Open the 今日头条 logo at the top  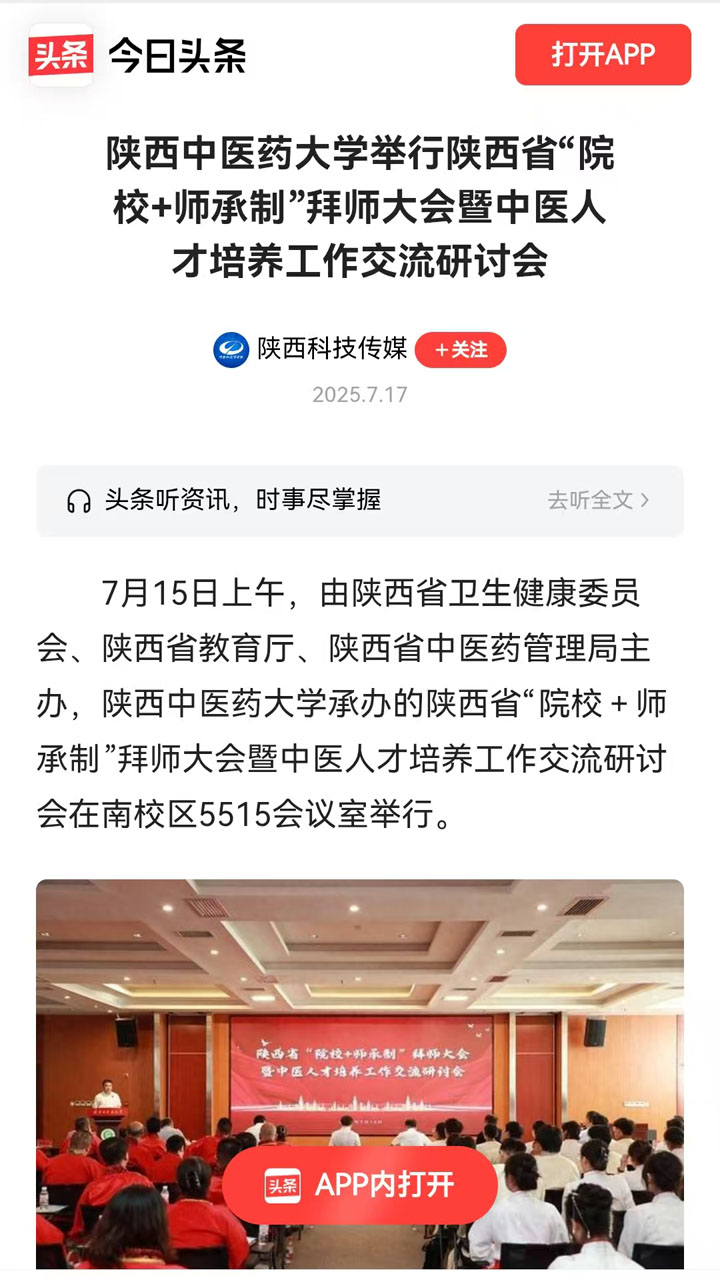pyautogui.click(x=138, y=55)
